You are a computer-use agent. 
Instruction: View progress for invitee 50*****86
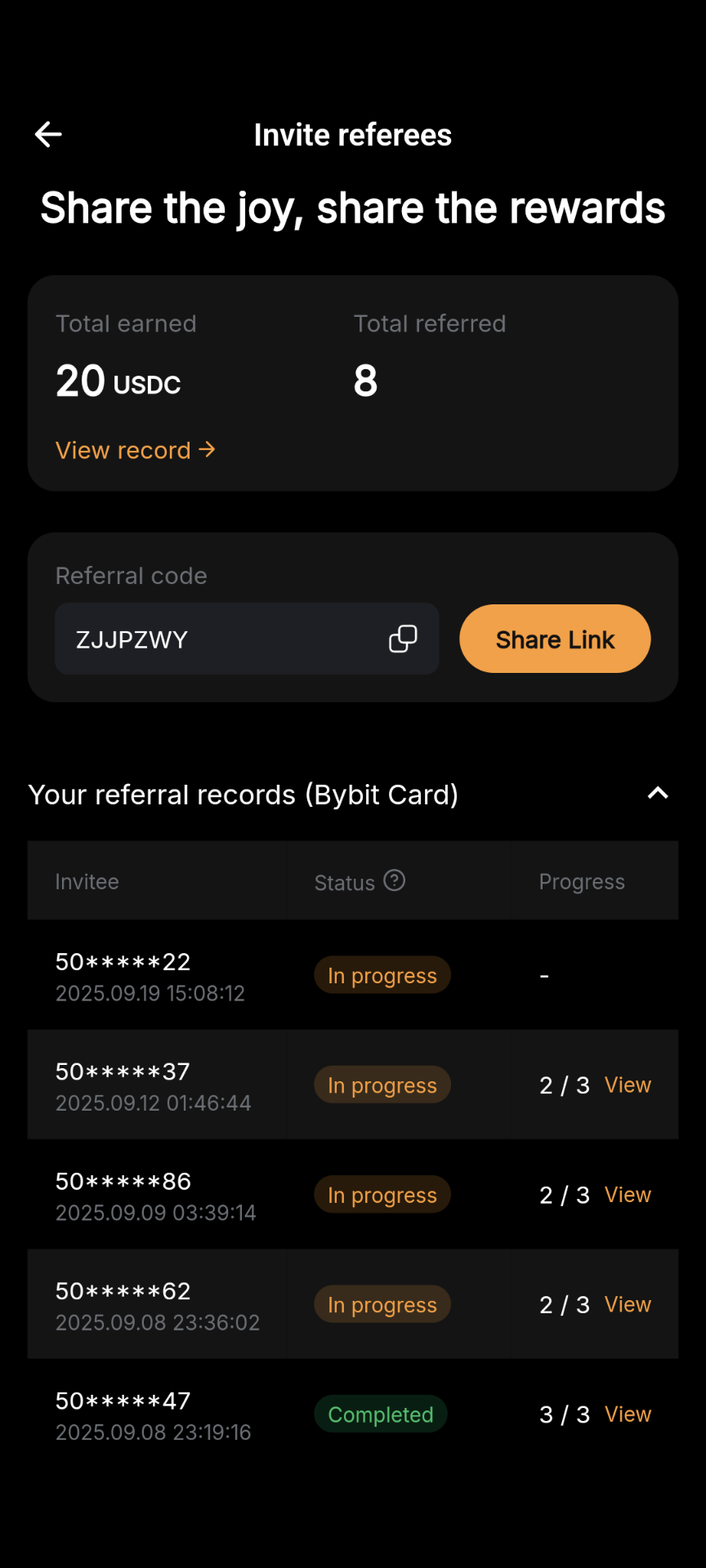click(x=628, y=1195)
